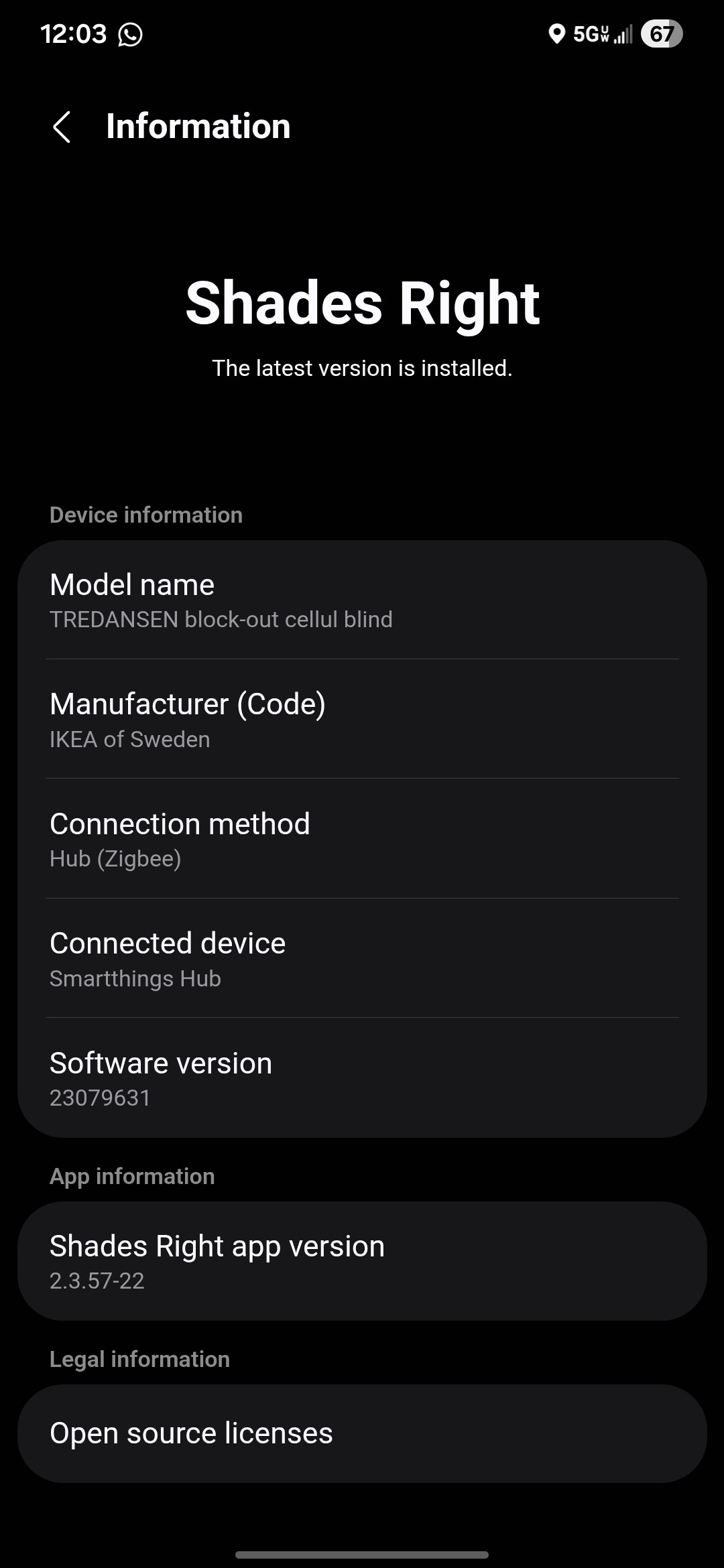Tap the location indicator in status bar
Screen dimensions: 724x1568
point(556,34)
